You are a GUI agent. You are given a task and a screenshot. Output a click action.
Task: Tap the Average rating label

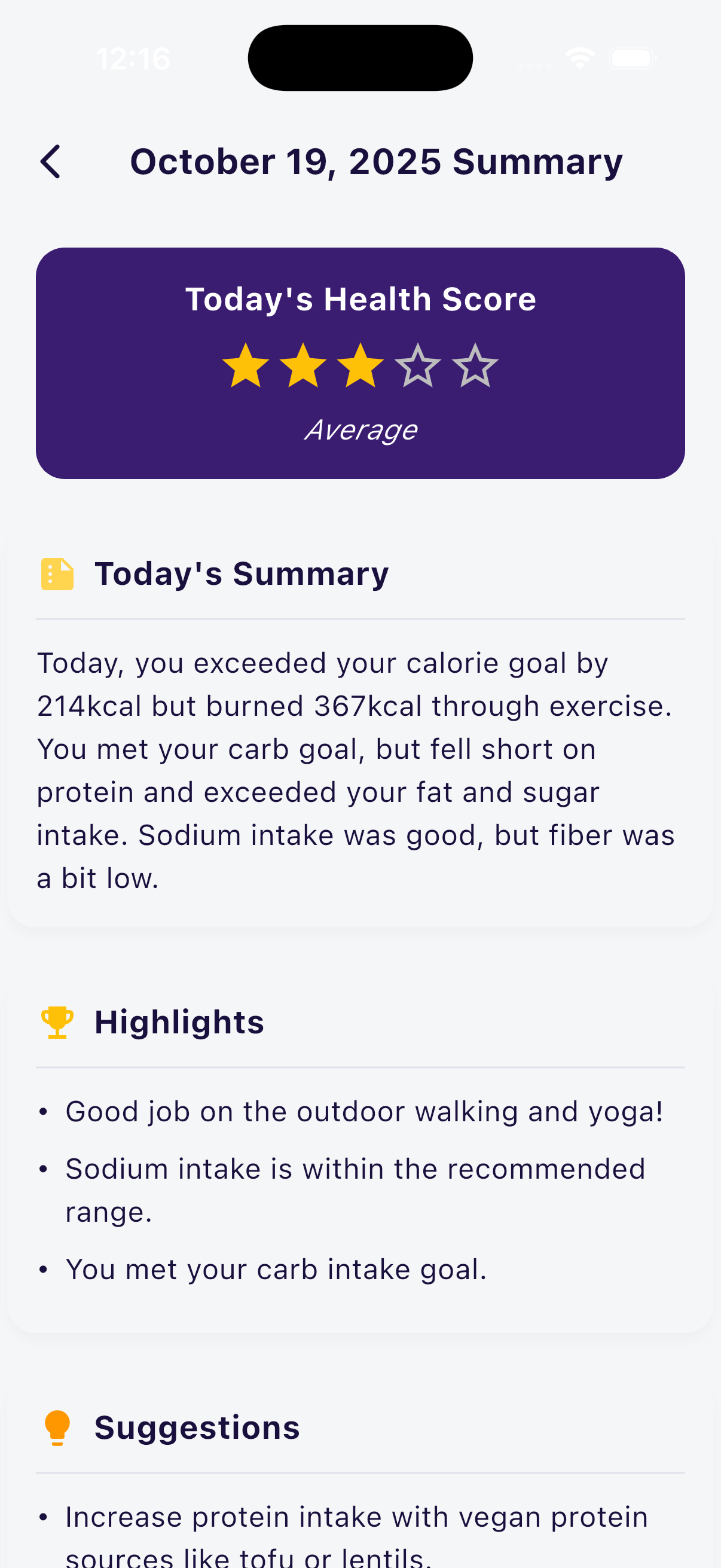360,429
